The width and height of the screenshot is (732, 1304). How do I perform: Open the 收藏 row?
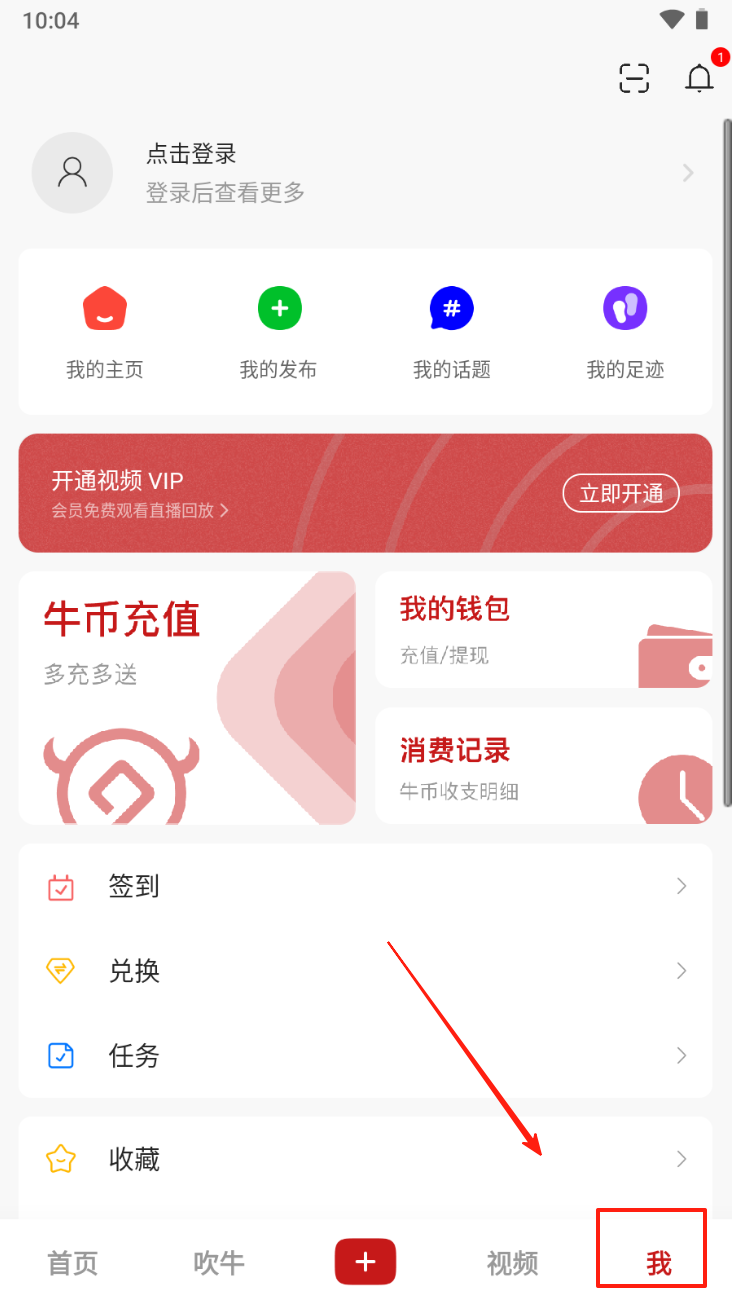coord(365,1159)
